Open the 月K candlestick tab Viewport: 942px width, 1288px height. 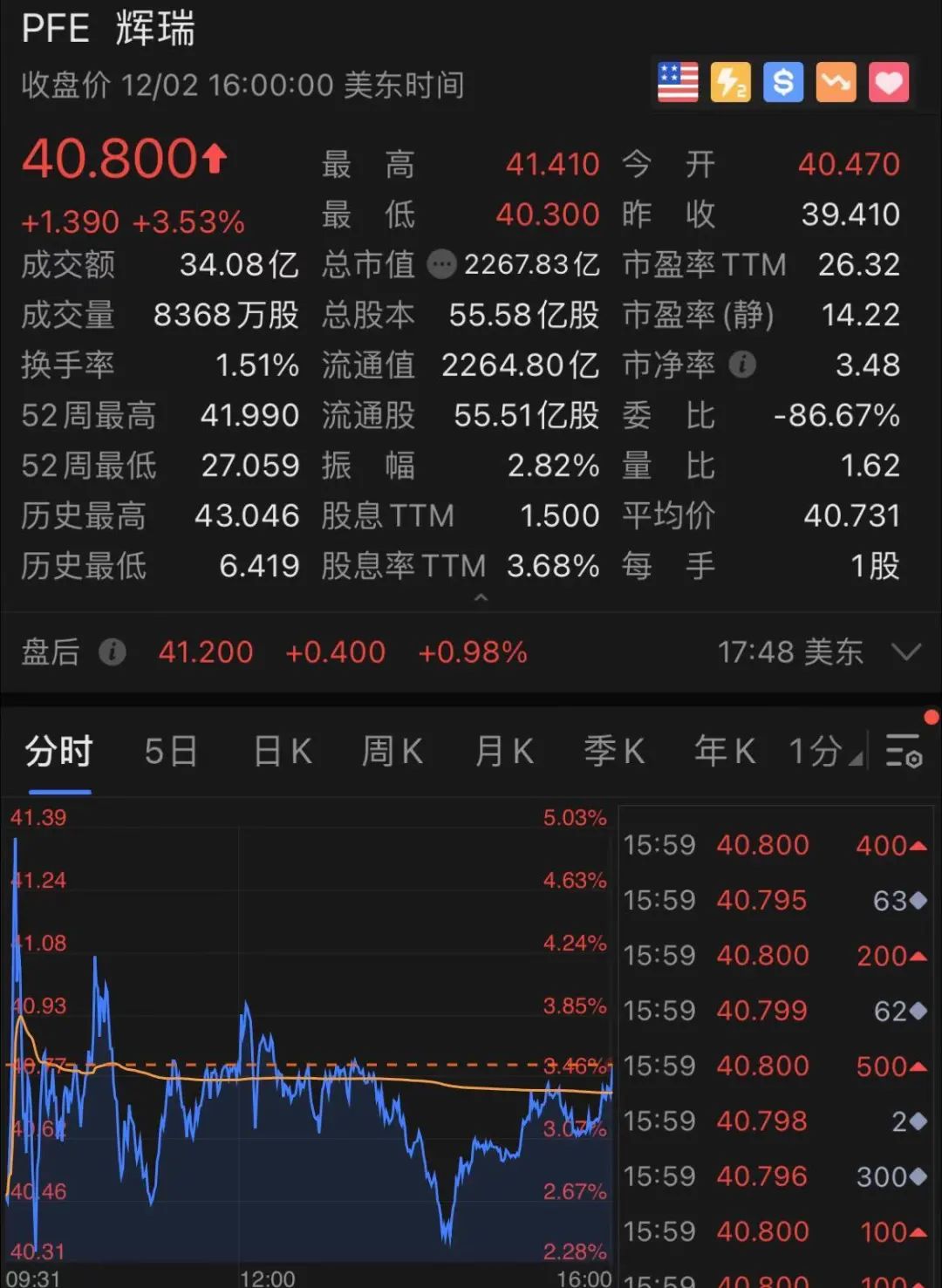(504, 751)
